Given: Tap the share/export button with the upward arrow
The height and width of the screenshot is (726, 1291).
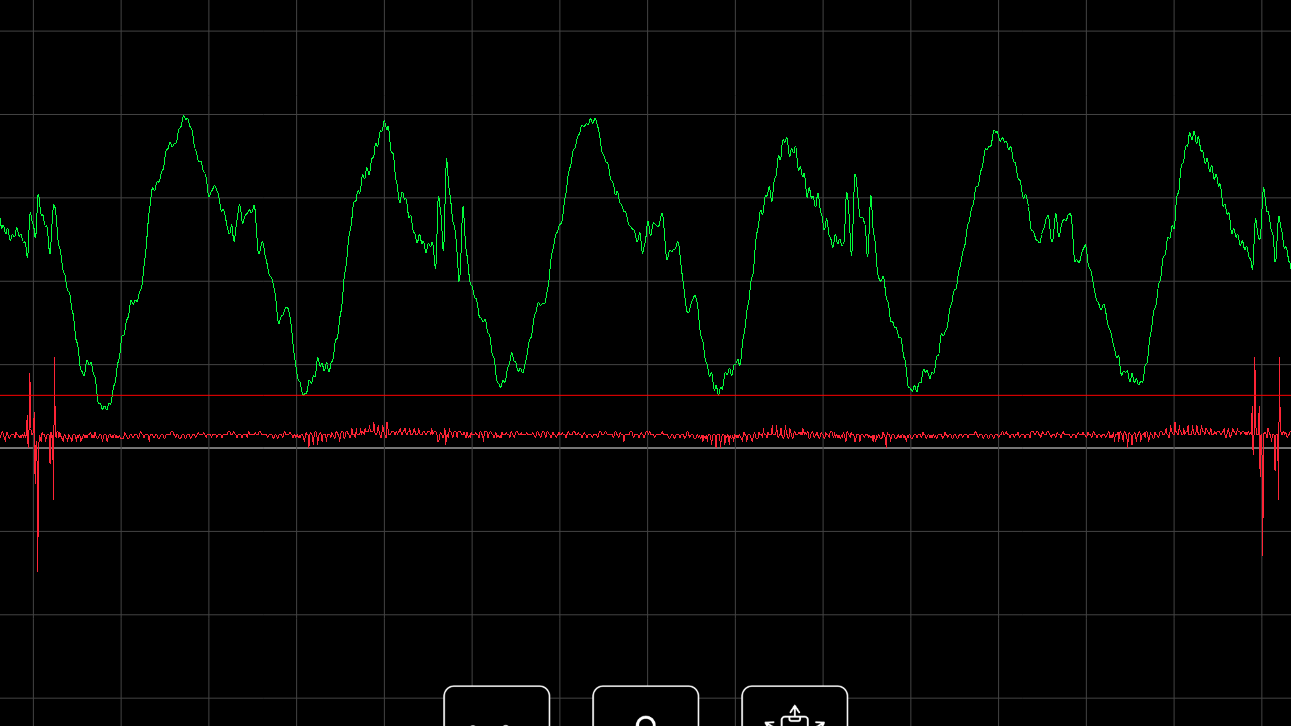Looking at the screenshot, I should (794, 707).
